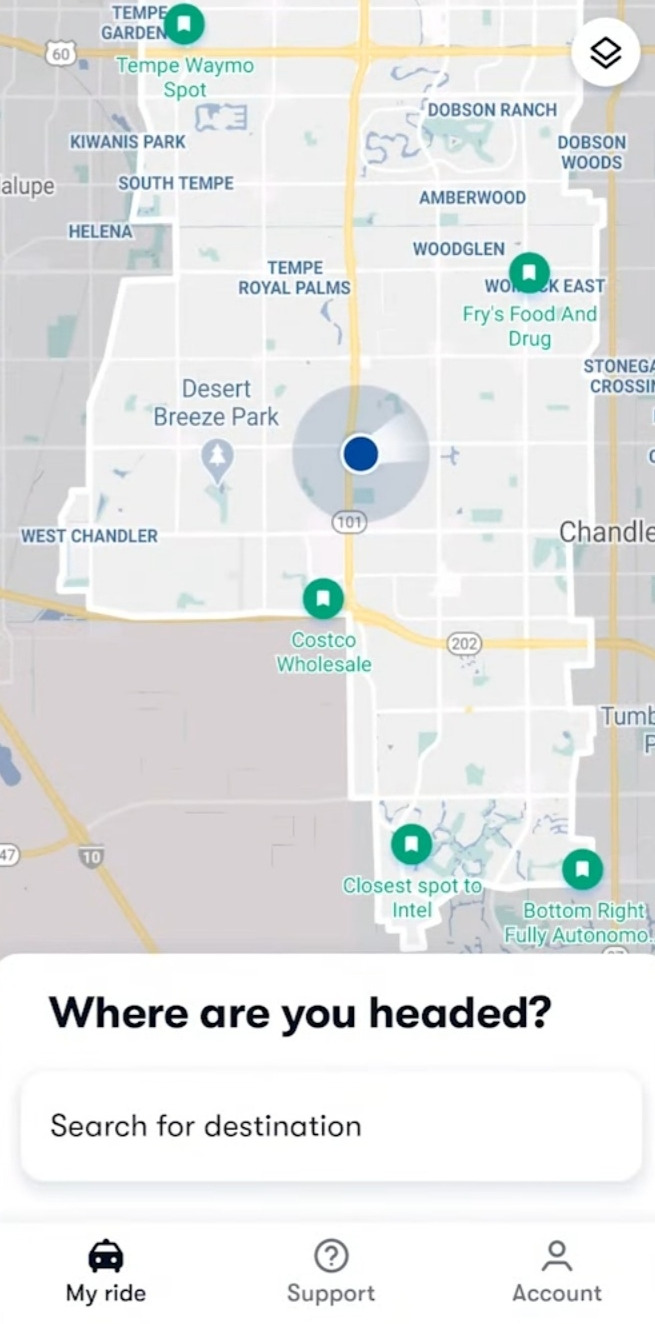
Task: Open the Account tab
Action: (x=557, y=1270)
